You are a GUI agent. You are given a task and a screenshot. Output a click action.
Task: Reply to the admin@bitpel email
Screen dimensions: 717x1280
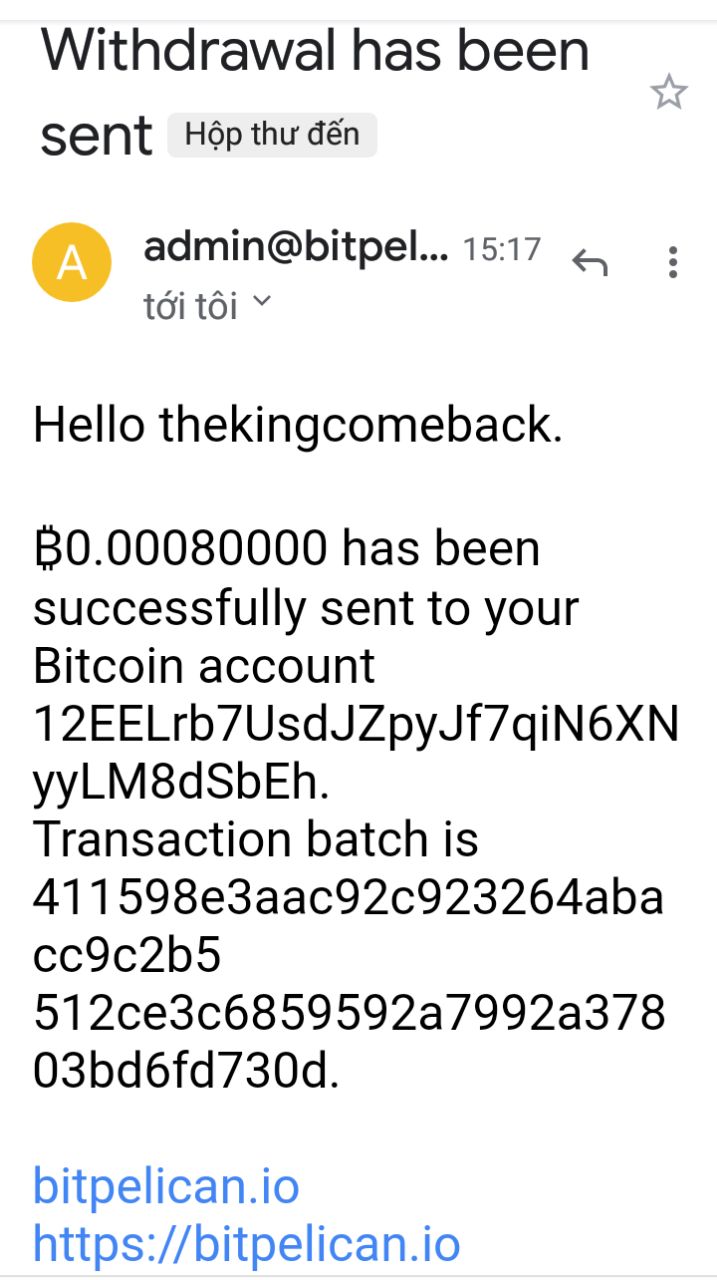tap(590, 262)
